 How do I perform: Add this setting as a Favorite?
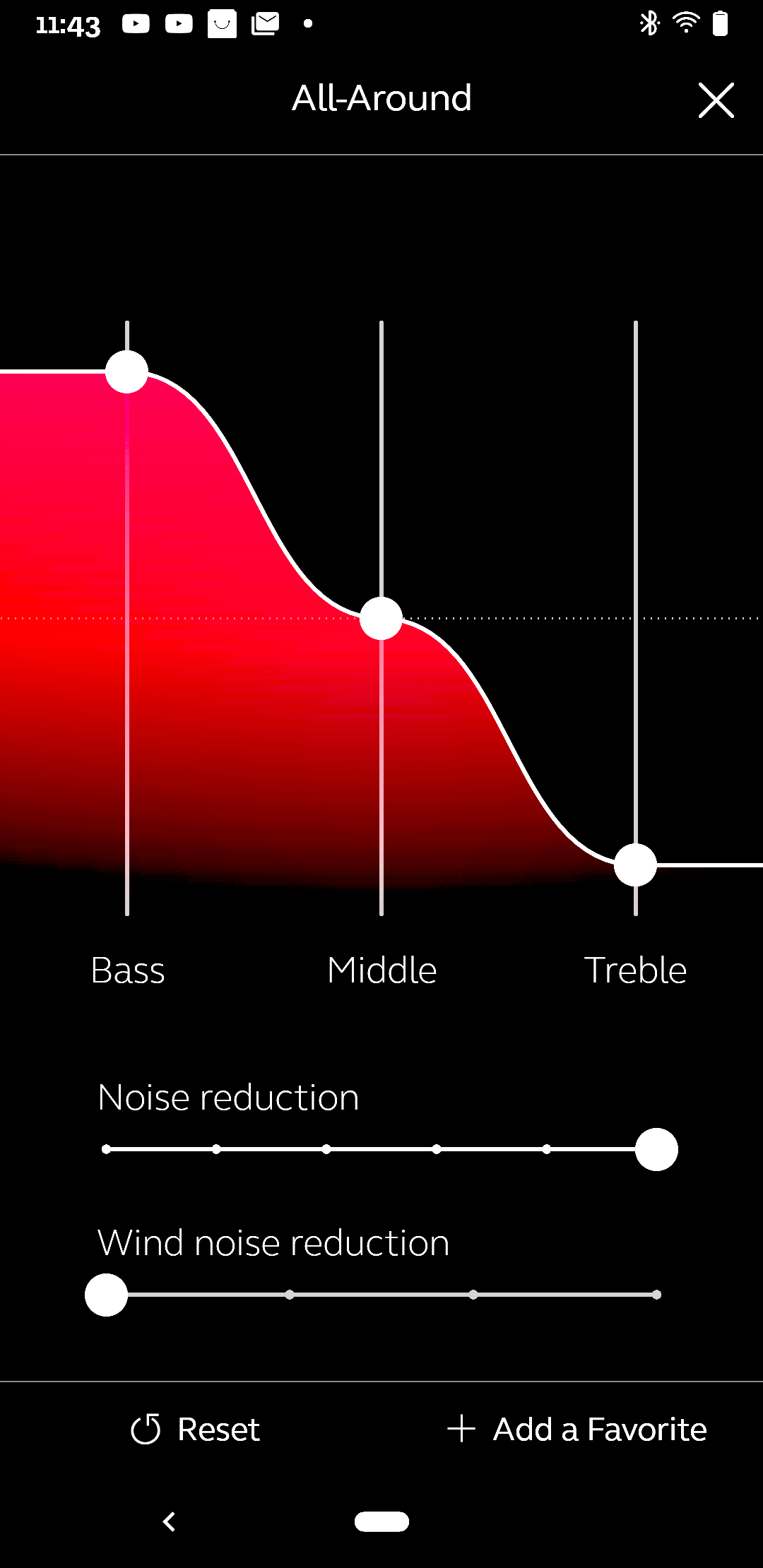click(577, 1430)
